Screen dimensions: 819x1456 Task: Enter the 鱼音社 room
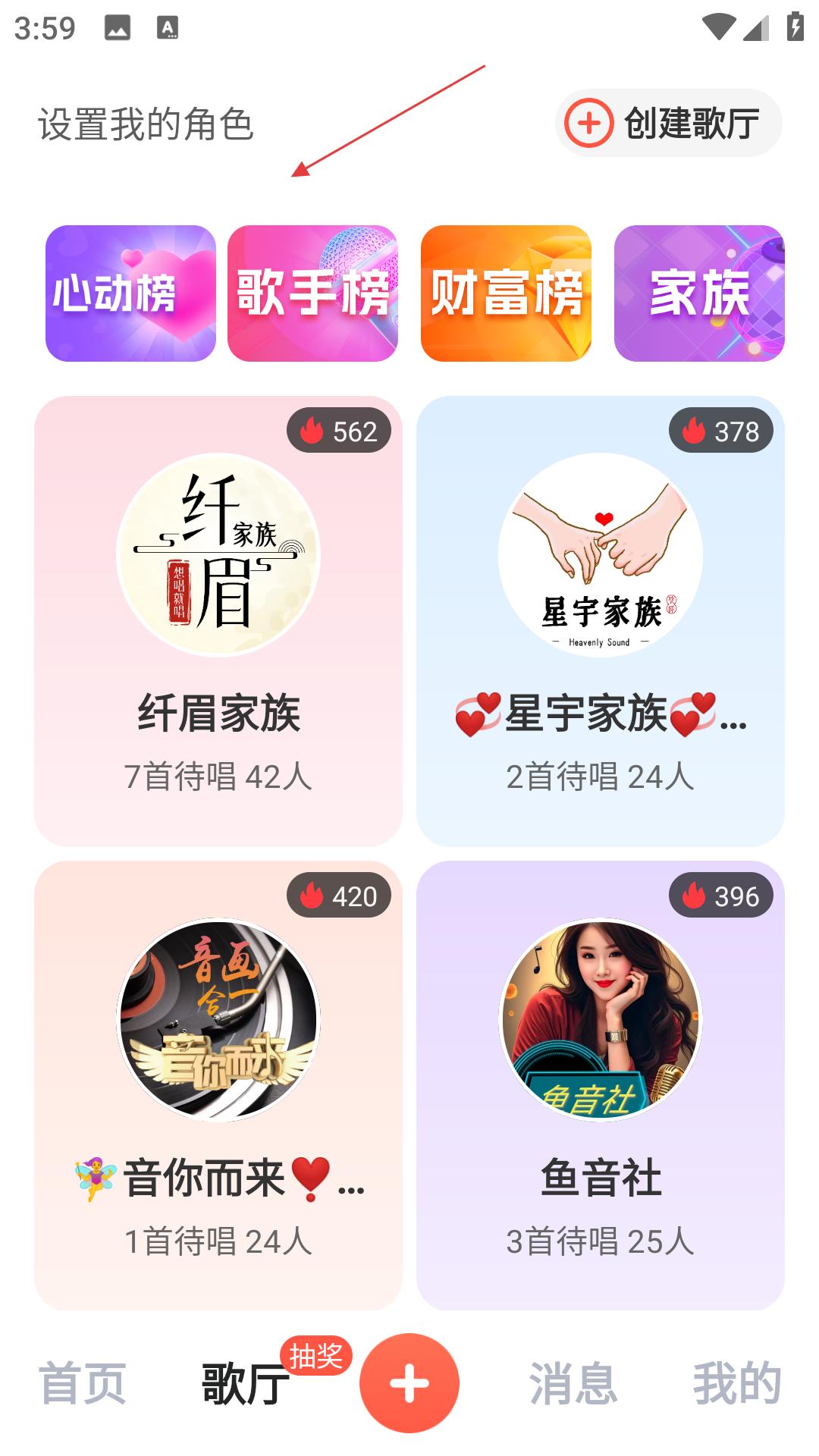tap(600, 1085)
